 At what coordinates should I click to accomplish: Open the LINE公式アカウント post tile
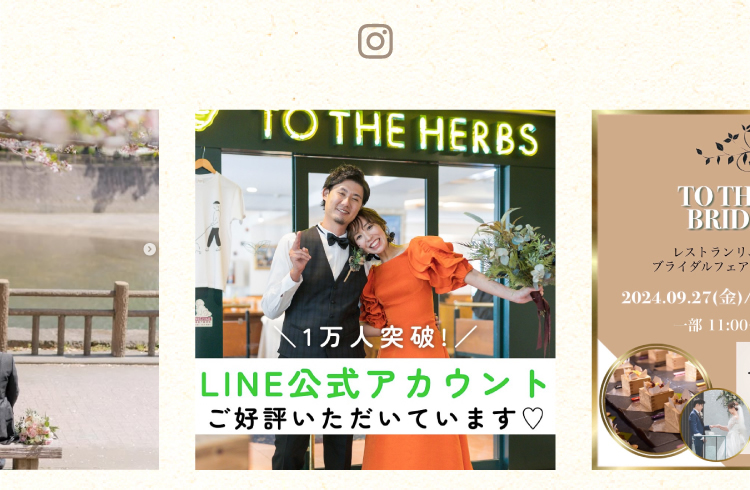tap(375, 290)
